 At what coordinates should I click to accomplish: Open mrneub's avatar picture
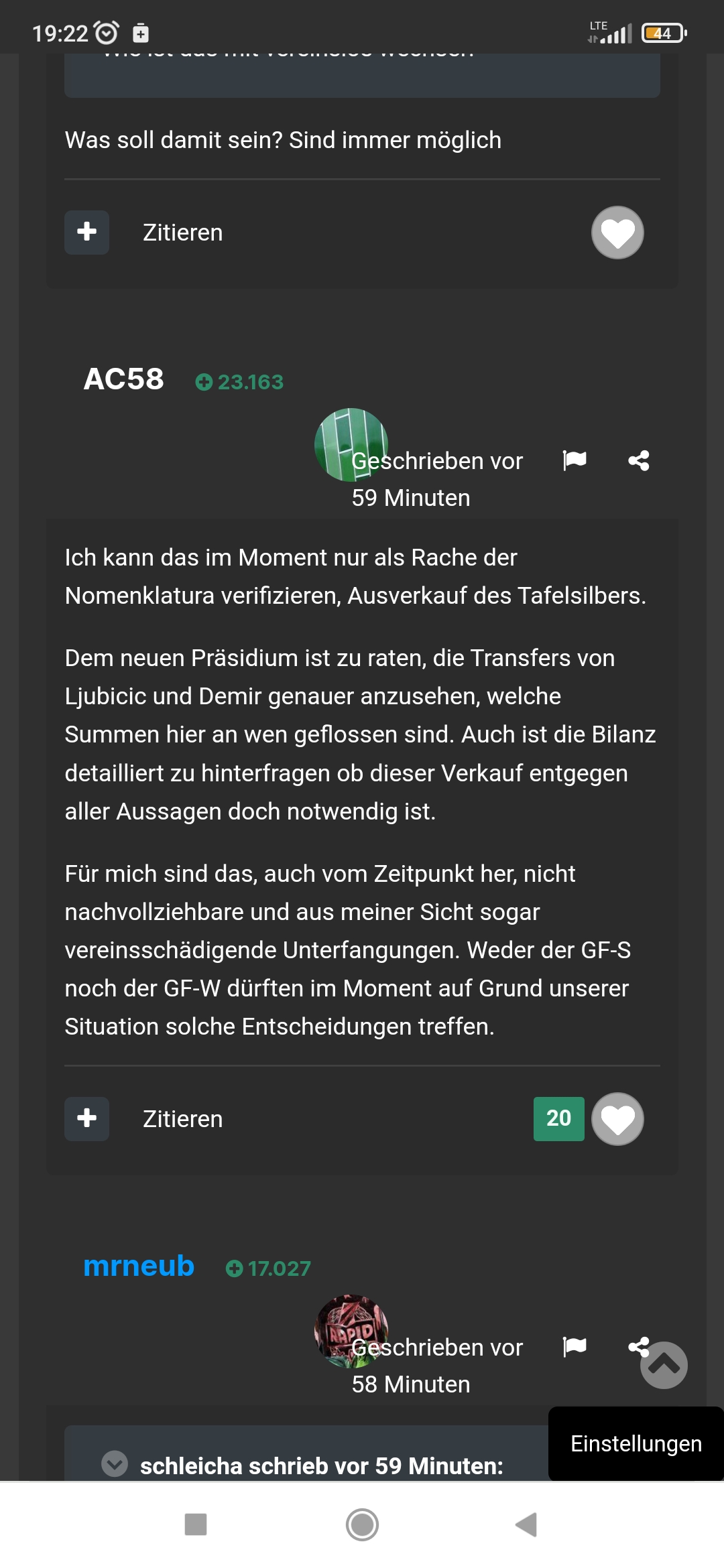tap(351, 1331)
